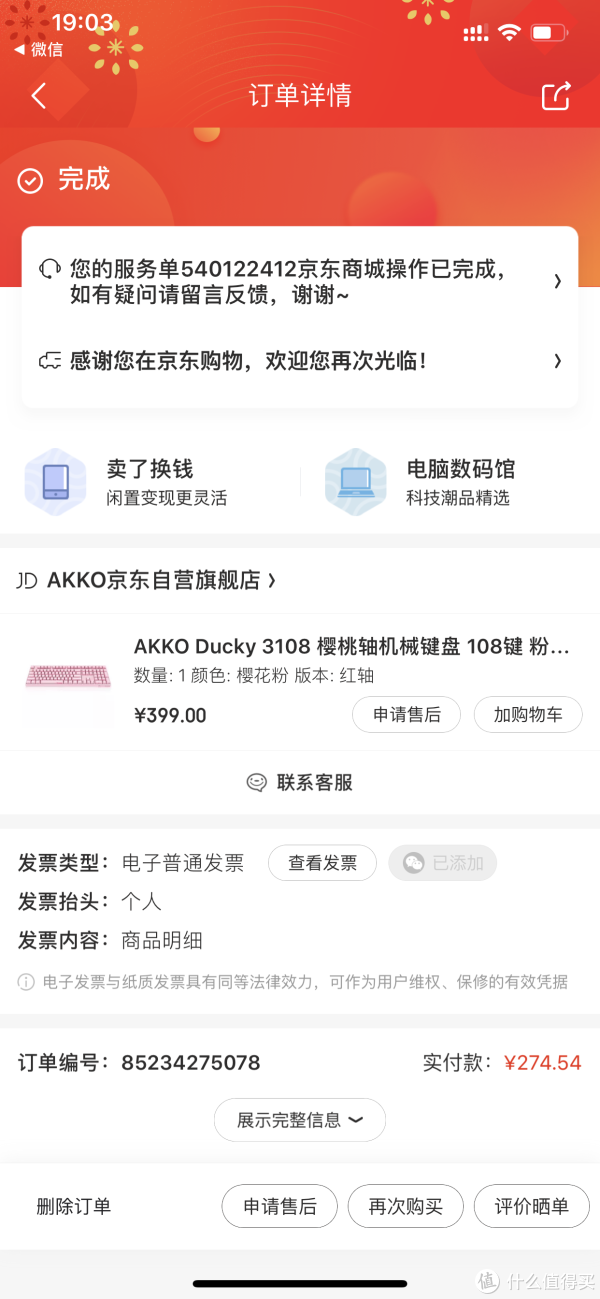Open the 感谢您在京东购物 logistics row
This screenshot has height=1299, width=600.
click(300, 361)
